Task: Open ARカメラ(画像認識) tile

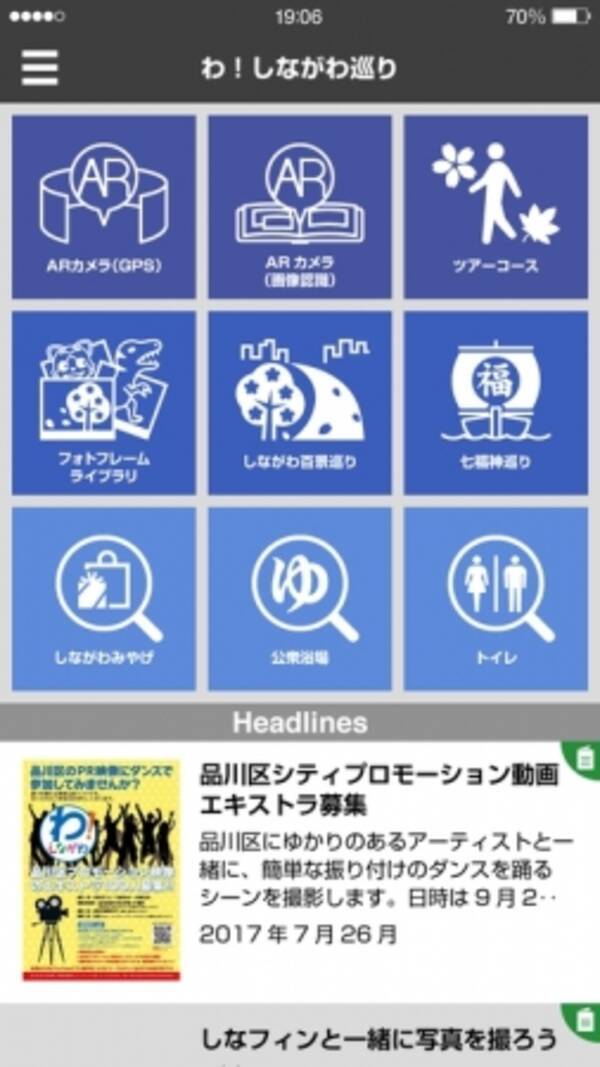Action: tap(300, 206)
